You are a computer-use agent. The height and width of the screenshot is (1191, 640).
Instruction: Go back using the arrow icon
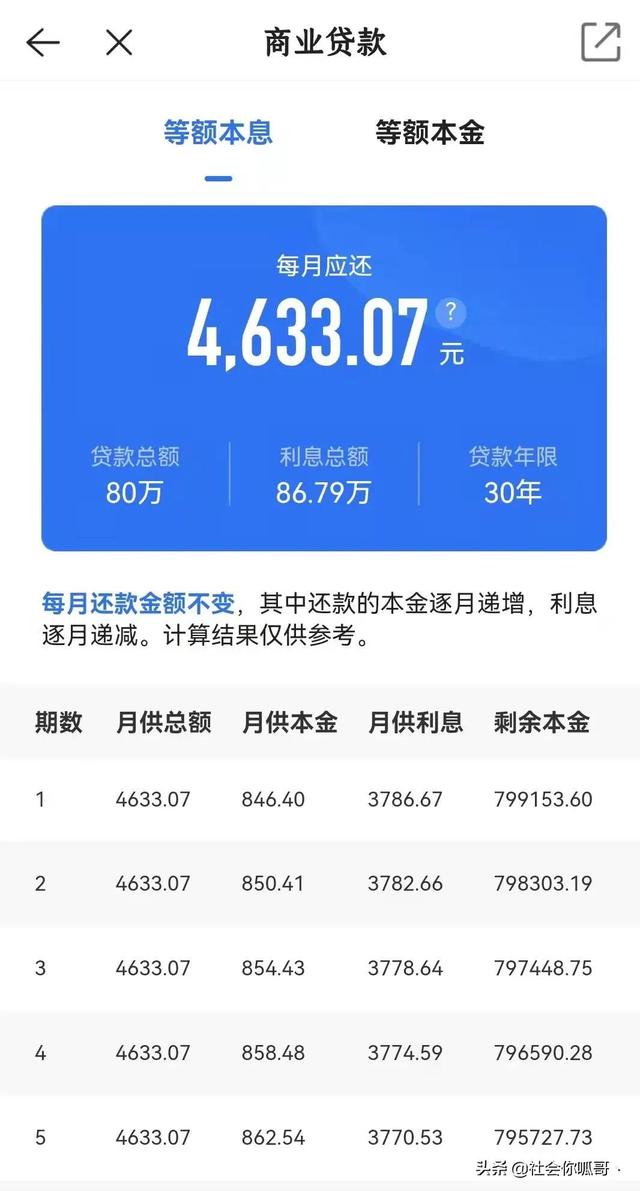[43, 42]
